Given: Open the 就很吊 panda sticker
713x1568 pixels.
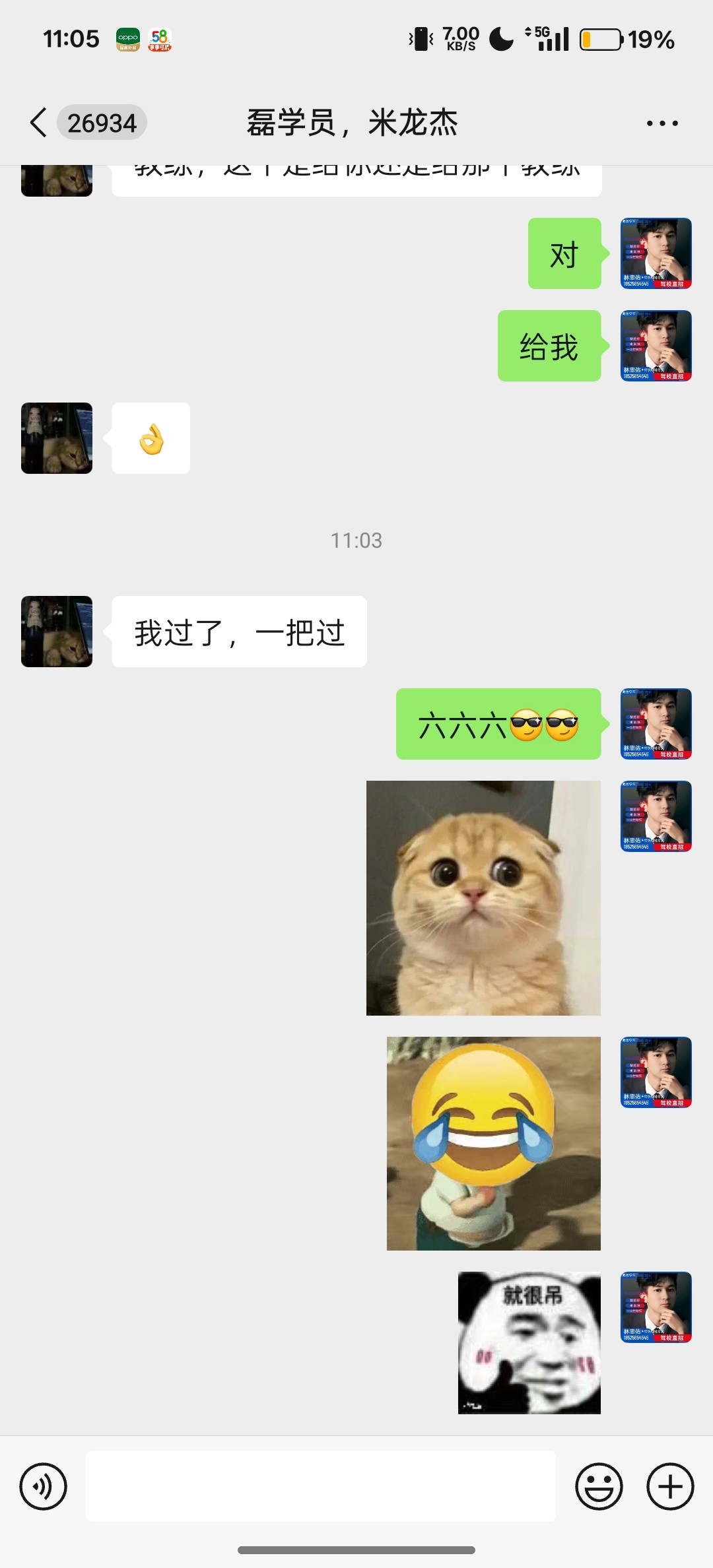Looking at the screenshot, I should tap(529, 1342).
